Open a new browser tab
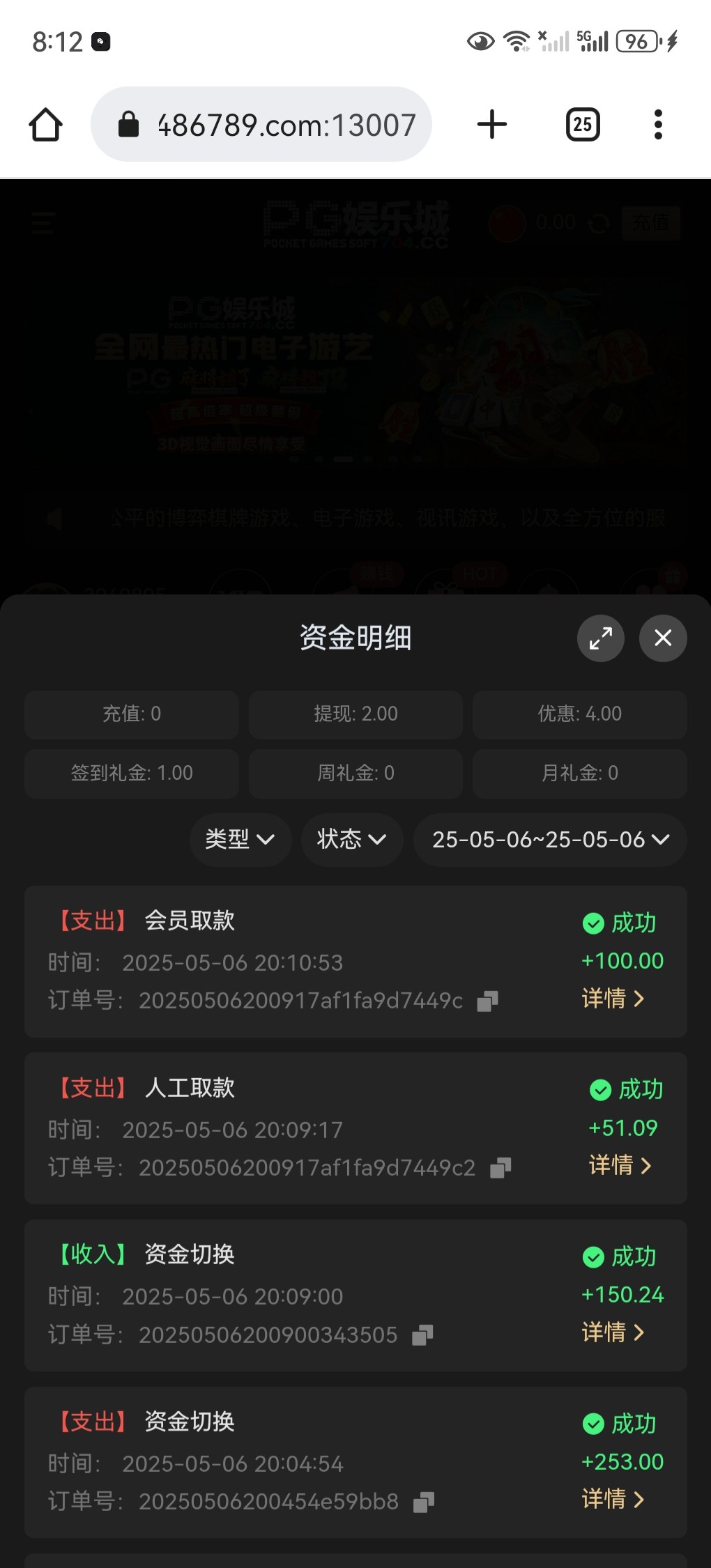Screen dimensions: 711x1568 [492, 125]
